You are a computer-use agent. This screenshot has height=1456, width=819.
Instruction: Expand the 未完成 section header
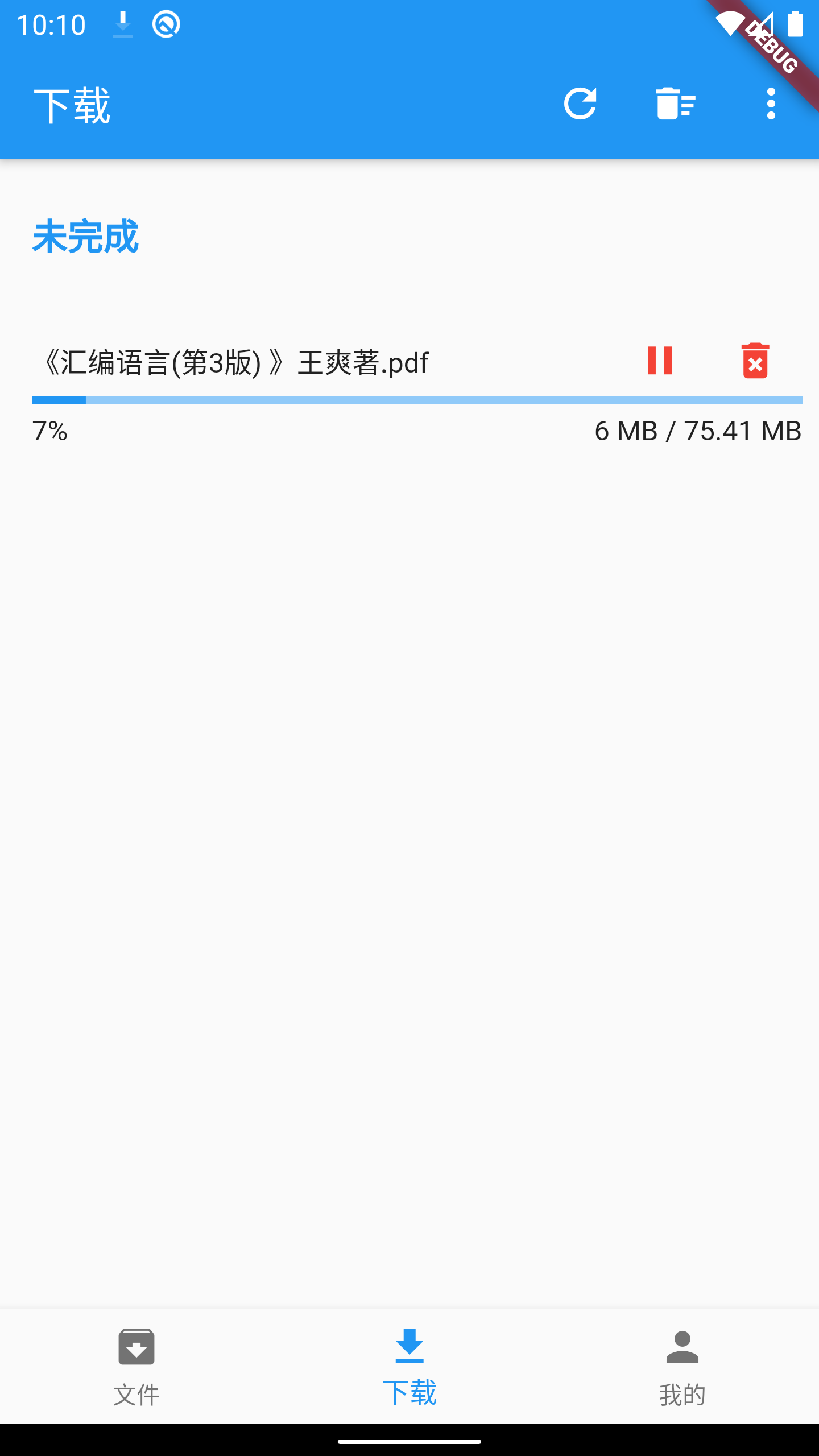click(85, 236)
